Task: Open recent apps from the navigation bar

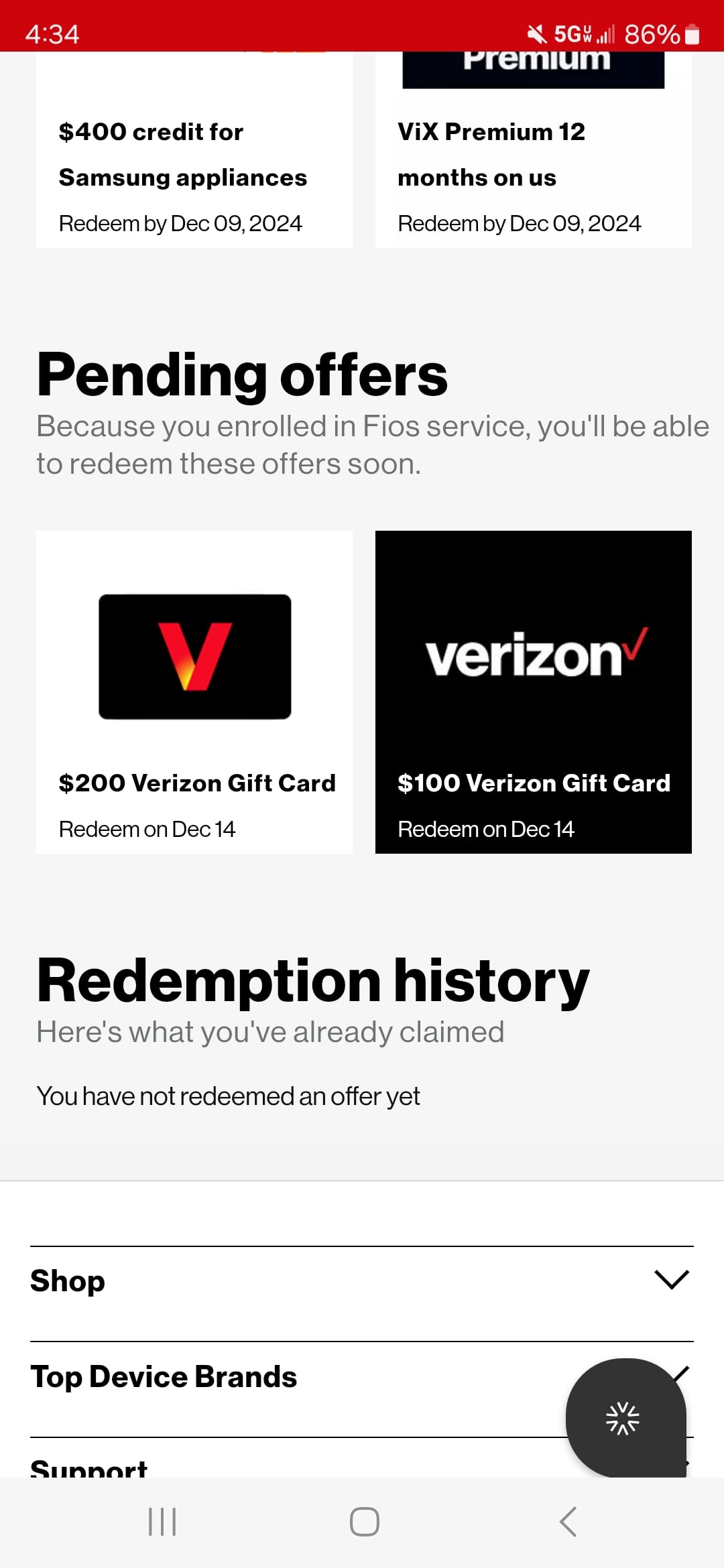Action: point(162,1522)
